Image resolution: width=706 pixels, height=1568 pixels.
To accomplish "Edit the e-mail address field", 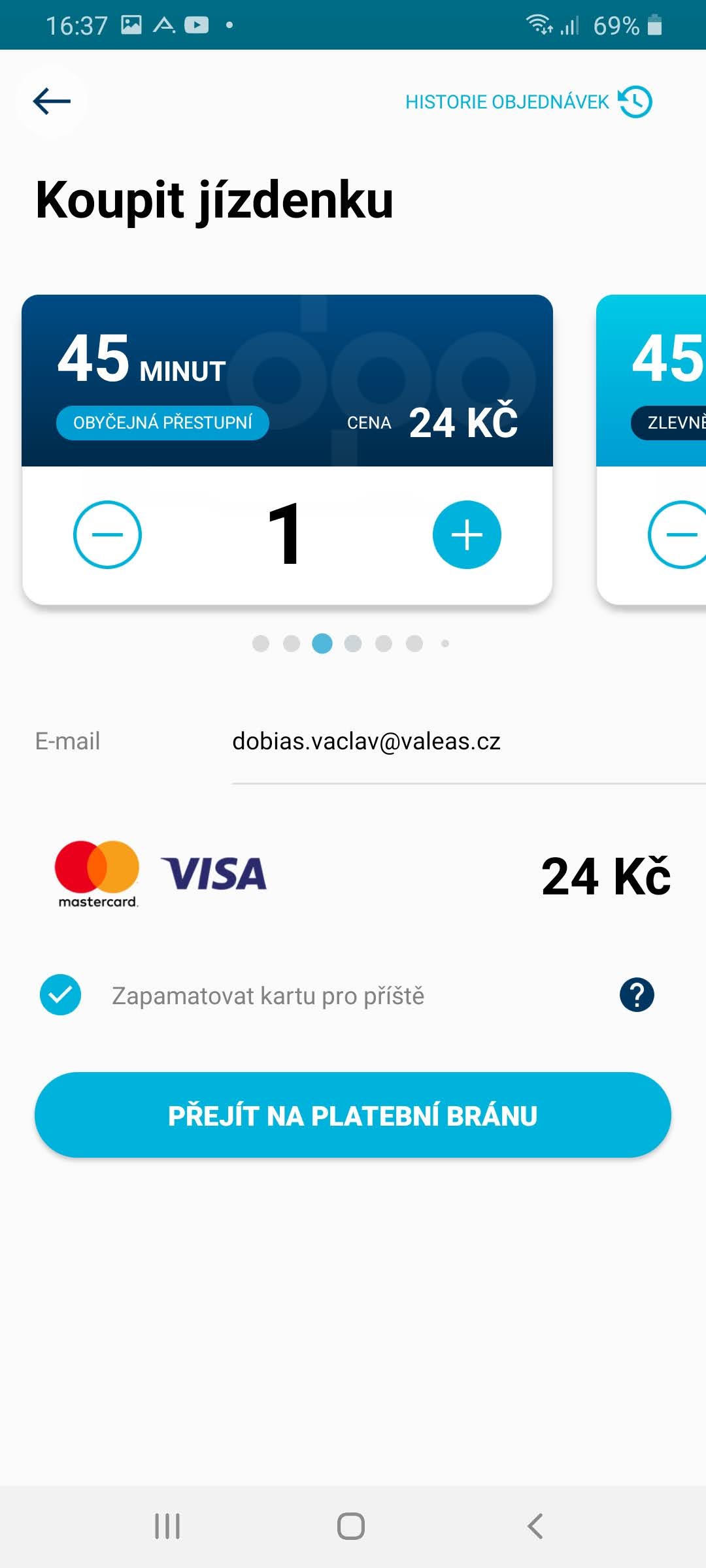I will (x=469, y=742).
